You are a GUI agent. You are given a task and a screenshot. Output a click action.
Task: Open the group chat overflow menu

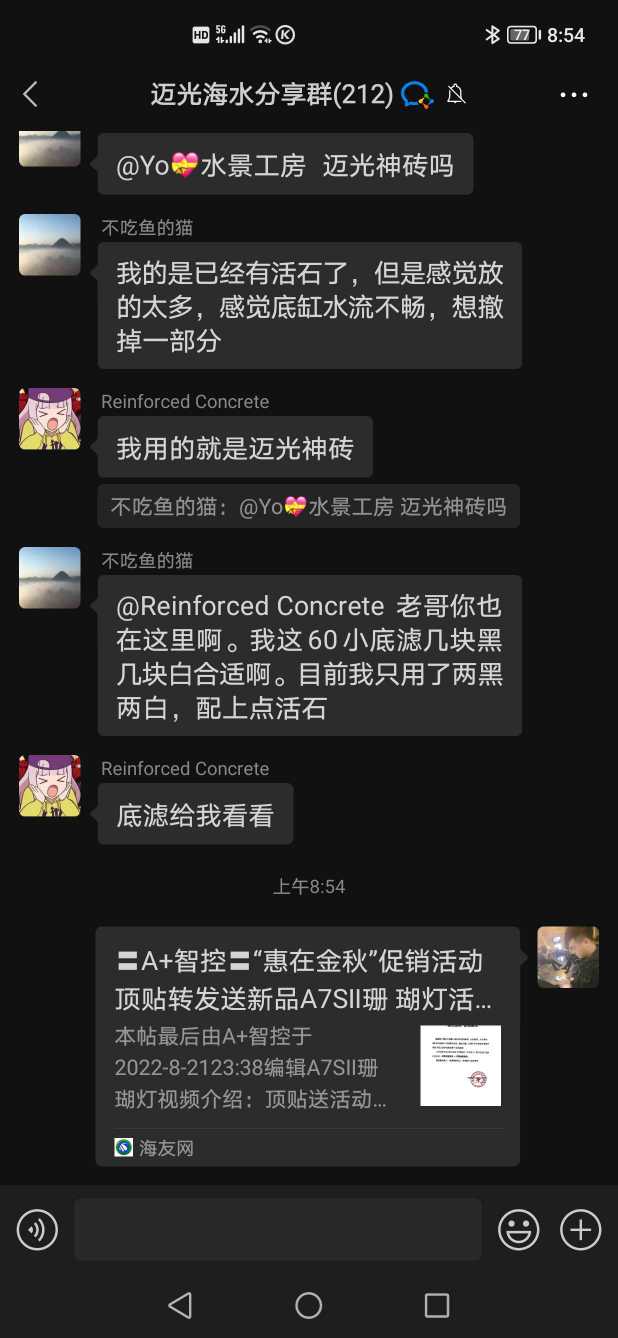[x=574, y=95]
